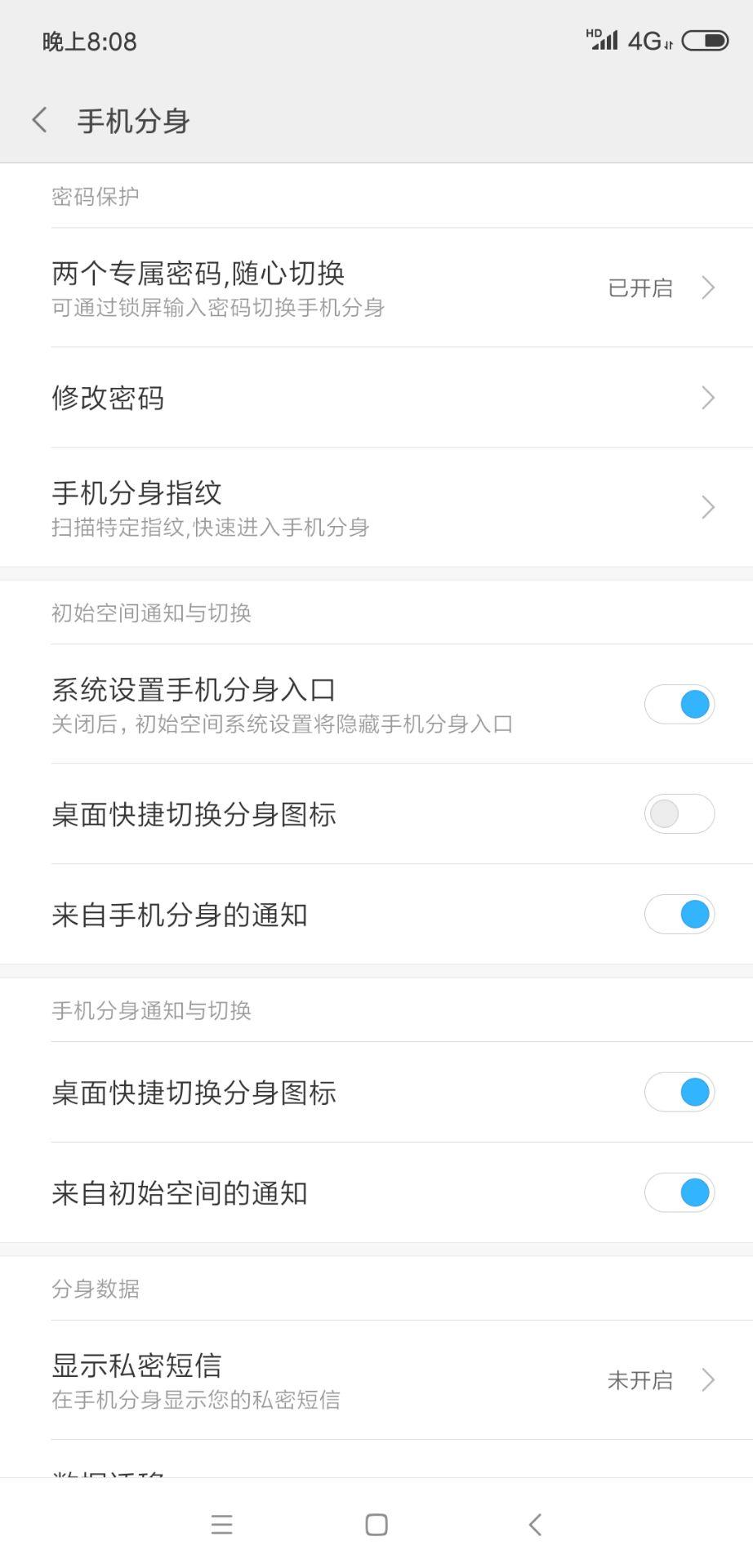This screenshot has height=1568, width=753.
Task: Turn off 来自手机分身的通知
Action: pos(679,915)
